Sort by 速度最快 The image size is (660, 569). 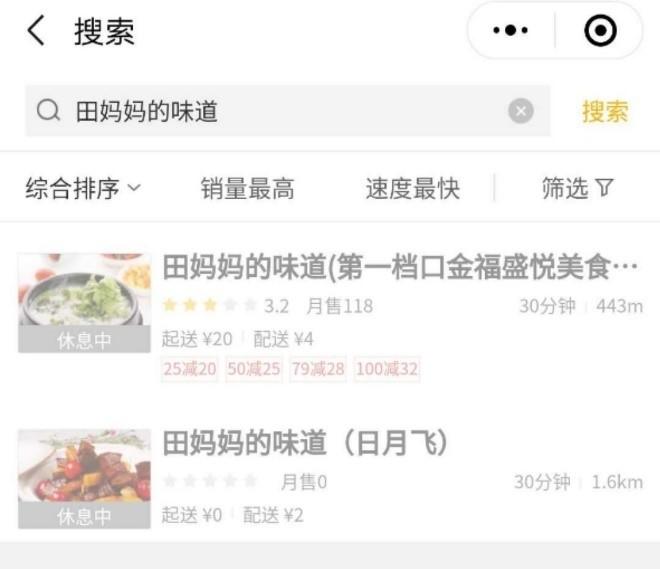coord(412,188)
